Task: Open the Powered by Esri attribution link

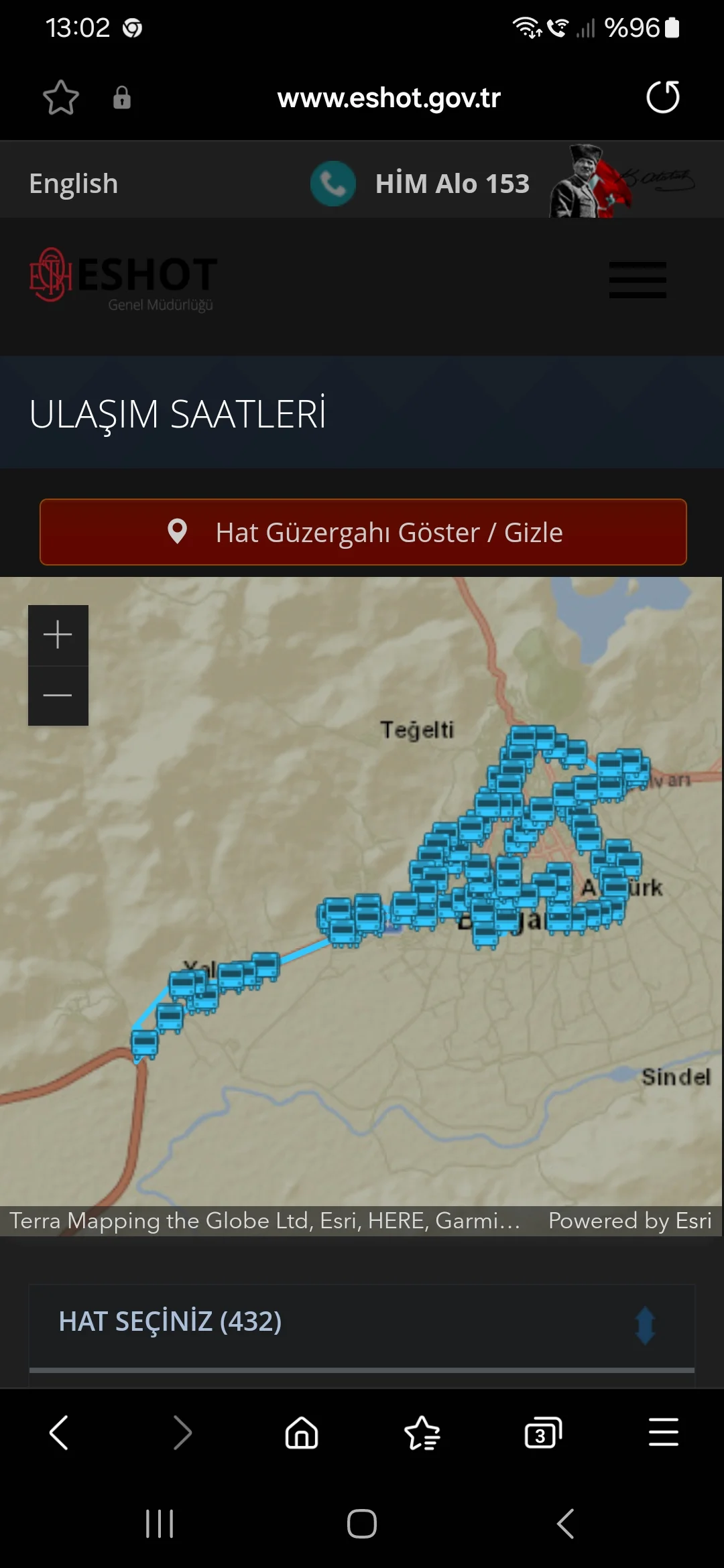Action: (x=629, y=1221)
